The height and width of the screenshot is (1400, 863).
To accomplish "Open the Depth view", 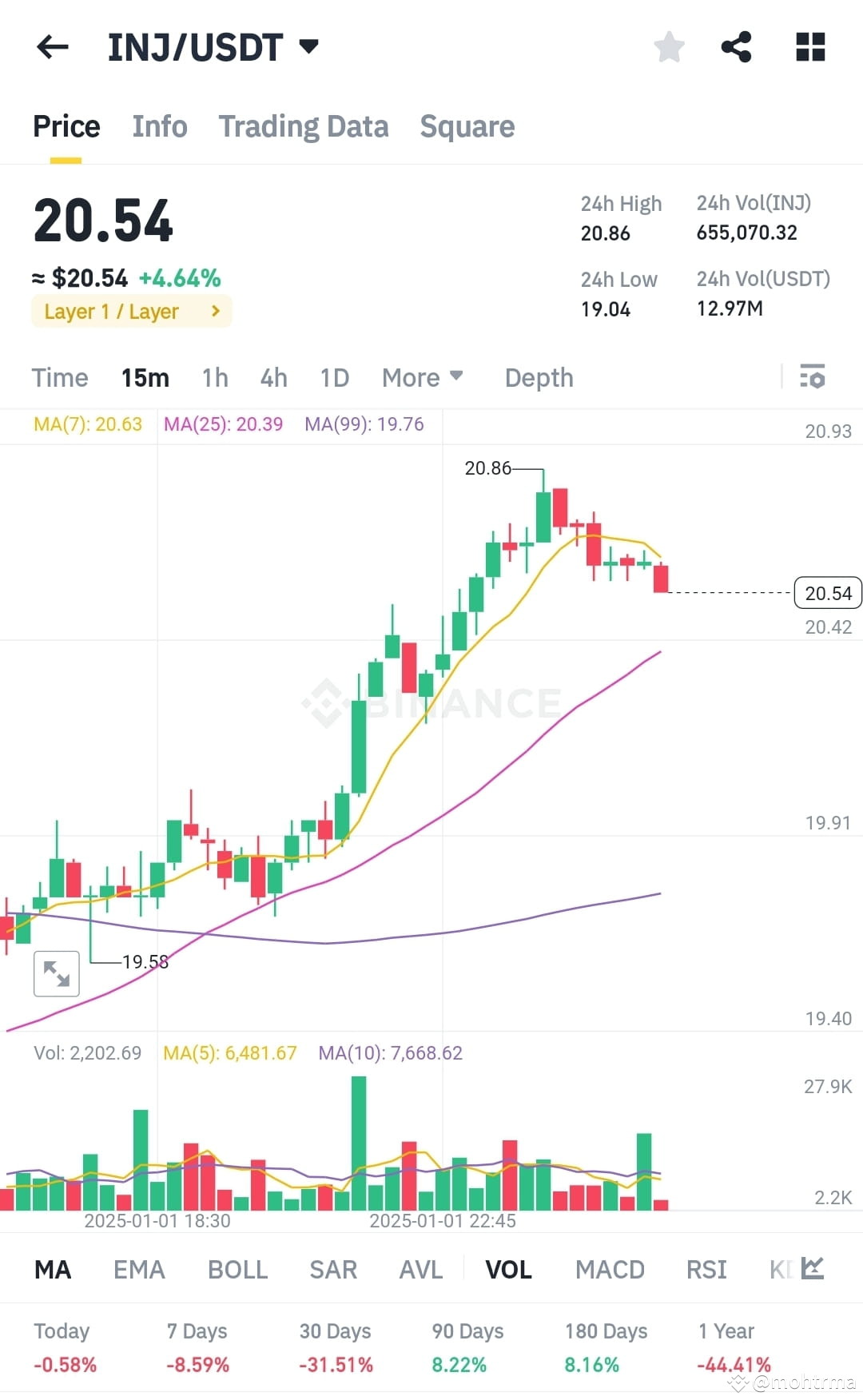I will pos(539,377).
